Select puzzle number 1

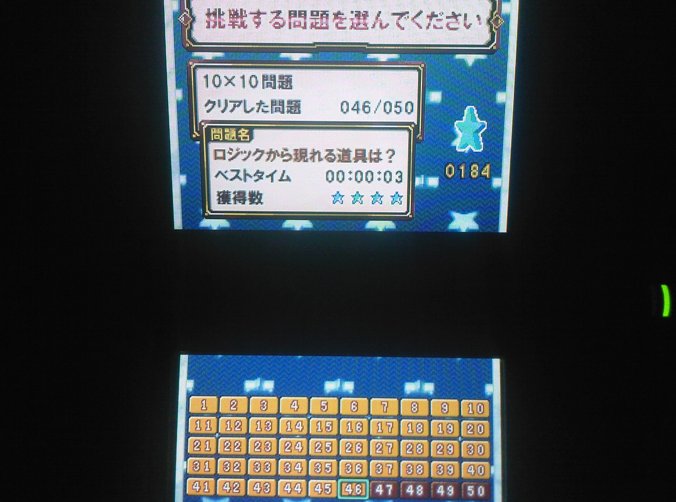[x=204, y=406]
